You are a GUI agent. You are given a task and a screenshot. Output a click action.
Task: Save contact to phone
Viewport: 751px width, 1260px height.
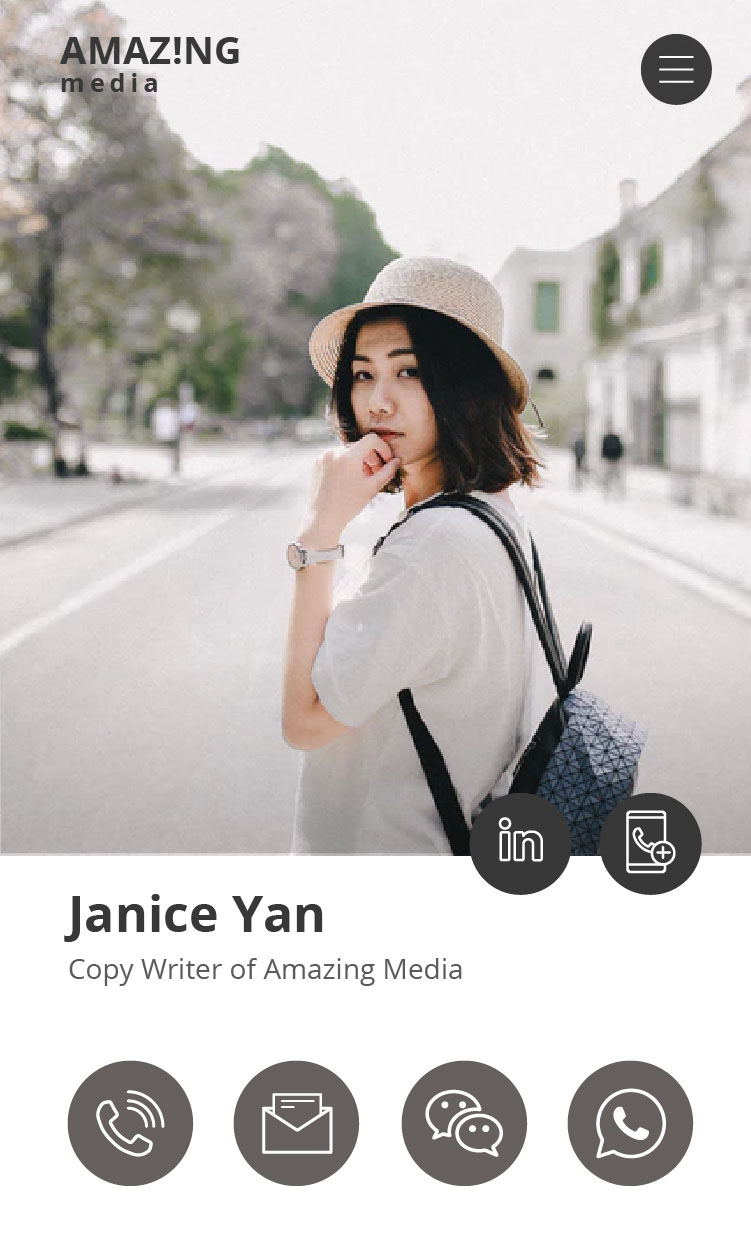pyautogui.click(x=650, y=843)
